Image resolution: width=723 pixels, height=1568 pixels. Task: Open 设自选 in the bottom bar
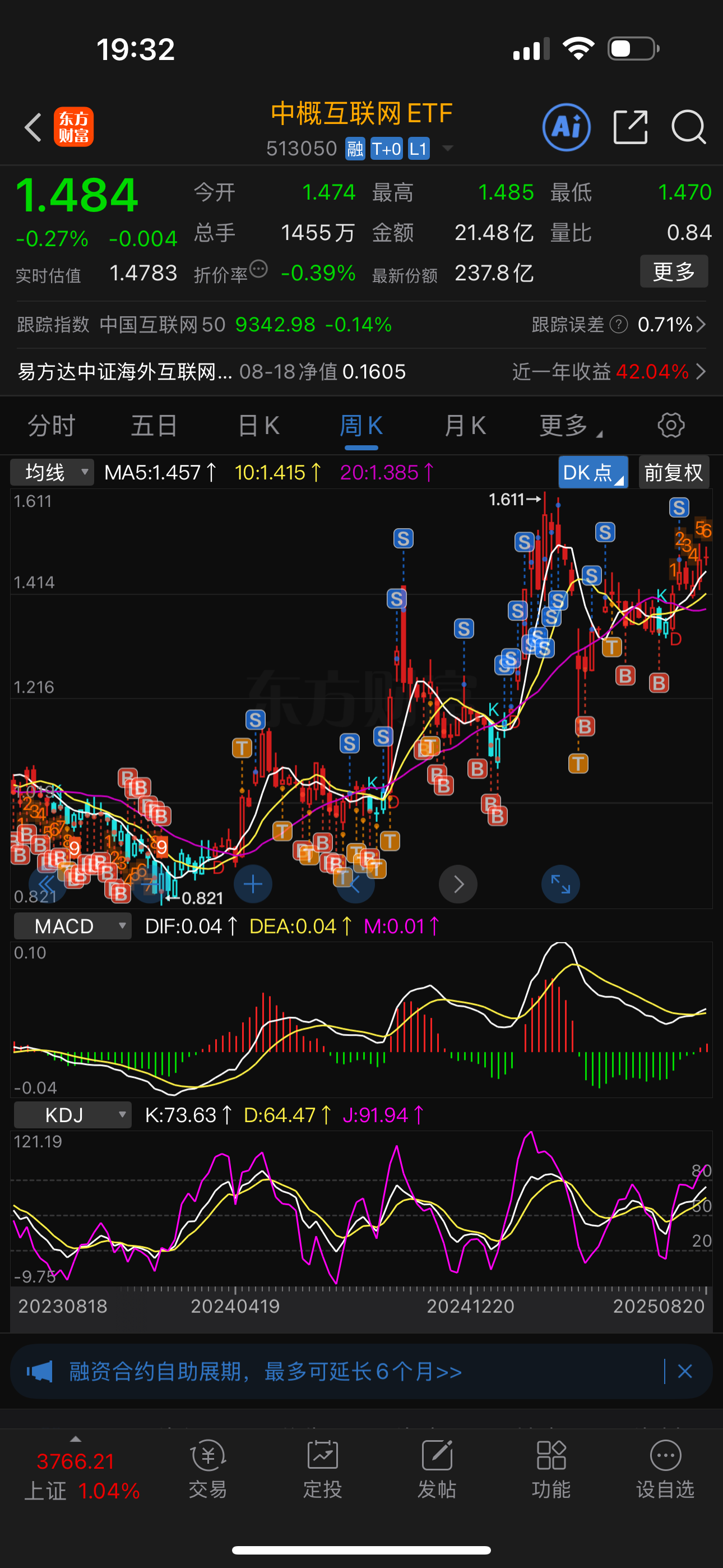[x=665, y=1468]
